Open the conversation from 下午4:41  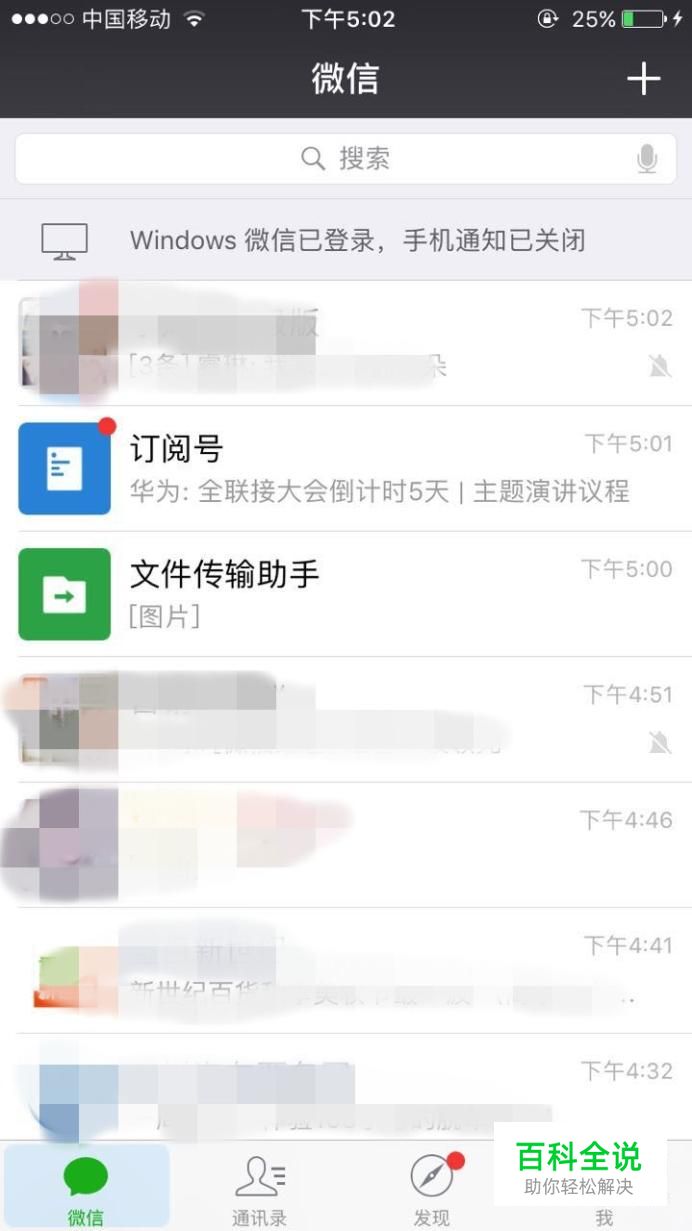(x=346, y=971)
